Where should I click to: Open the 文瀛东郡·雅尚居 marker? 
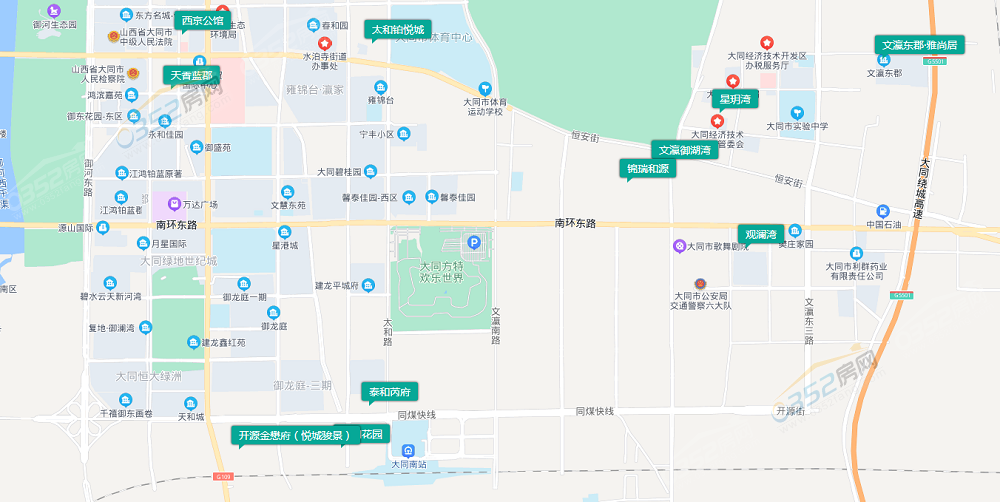pyautogui.click(x=919, y=45)
